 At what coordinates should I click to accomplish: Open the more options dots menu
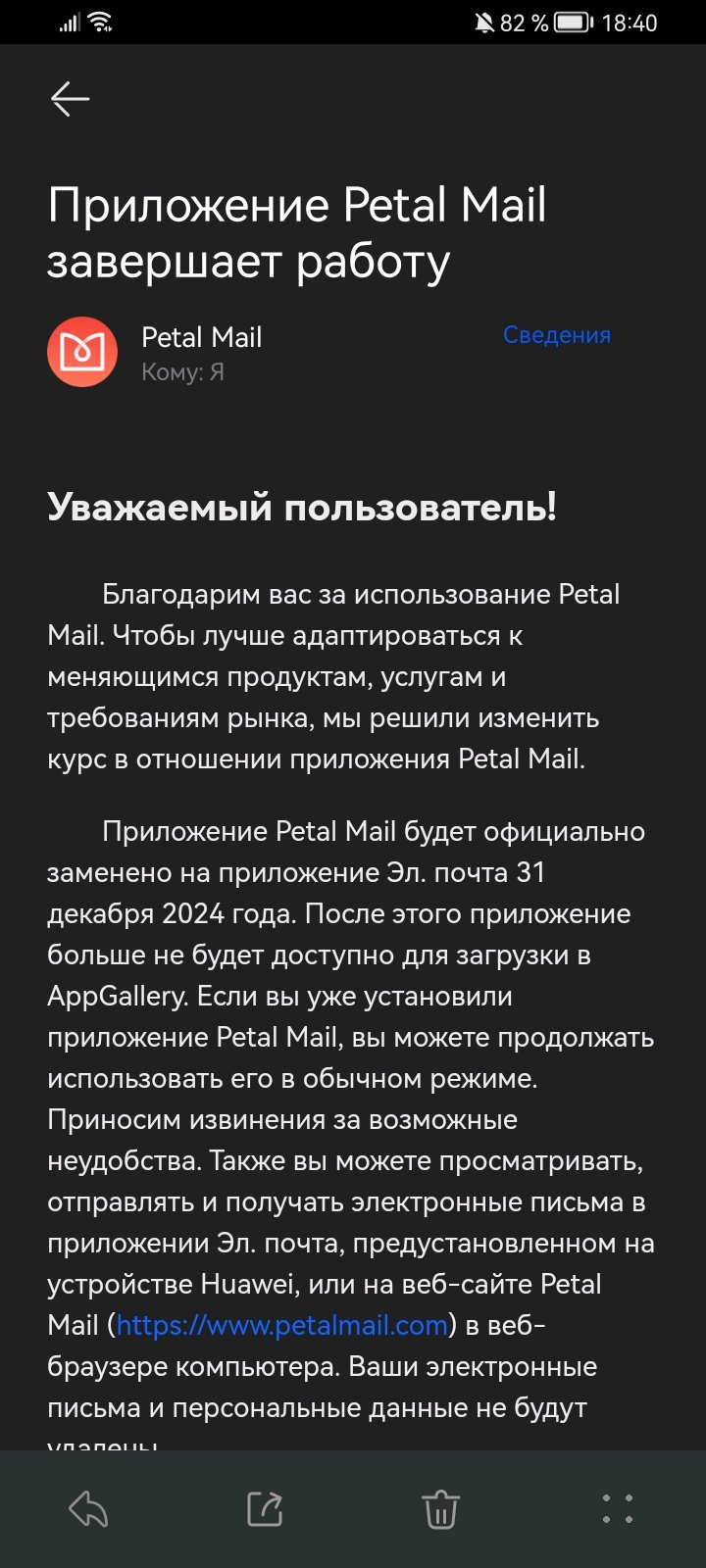(x=618, y=1509)
